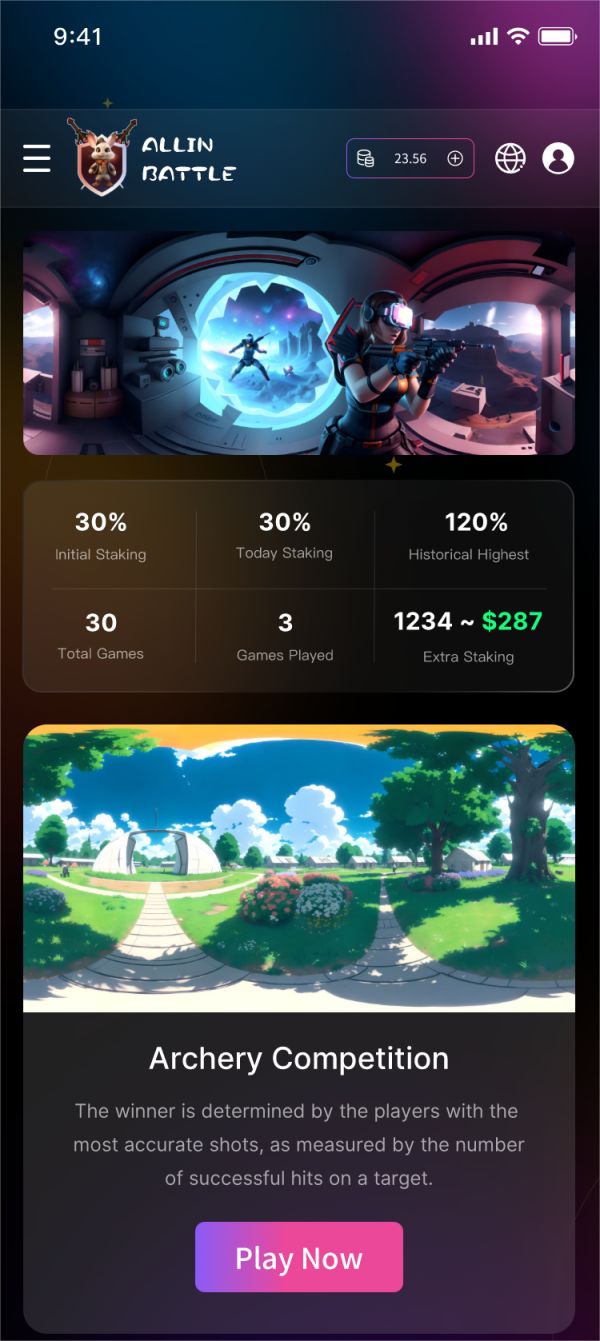
Task: Open the user profile icon
Action: point(558,158)
